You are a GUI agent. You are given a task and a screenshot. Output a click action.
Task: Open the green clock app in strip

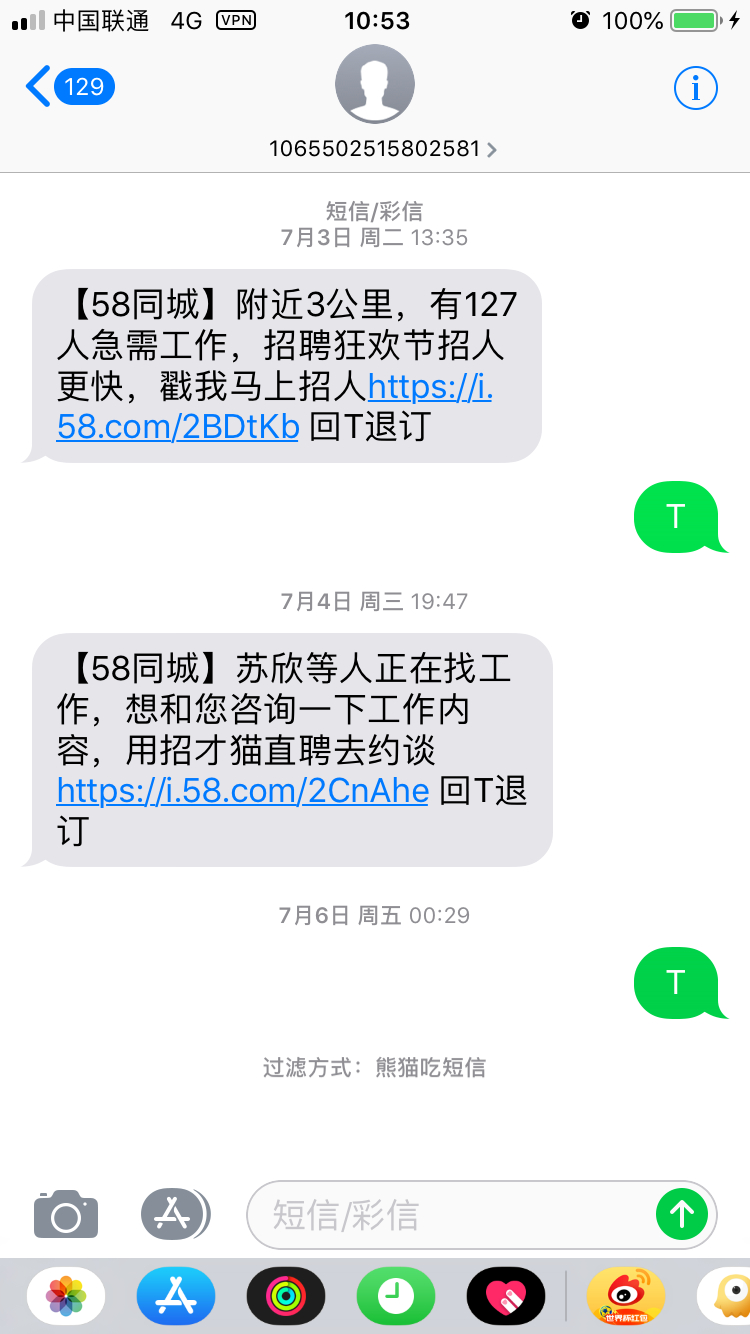(x=396, y=1297)
